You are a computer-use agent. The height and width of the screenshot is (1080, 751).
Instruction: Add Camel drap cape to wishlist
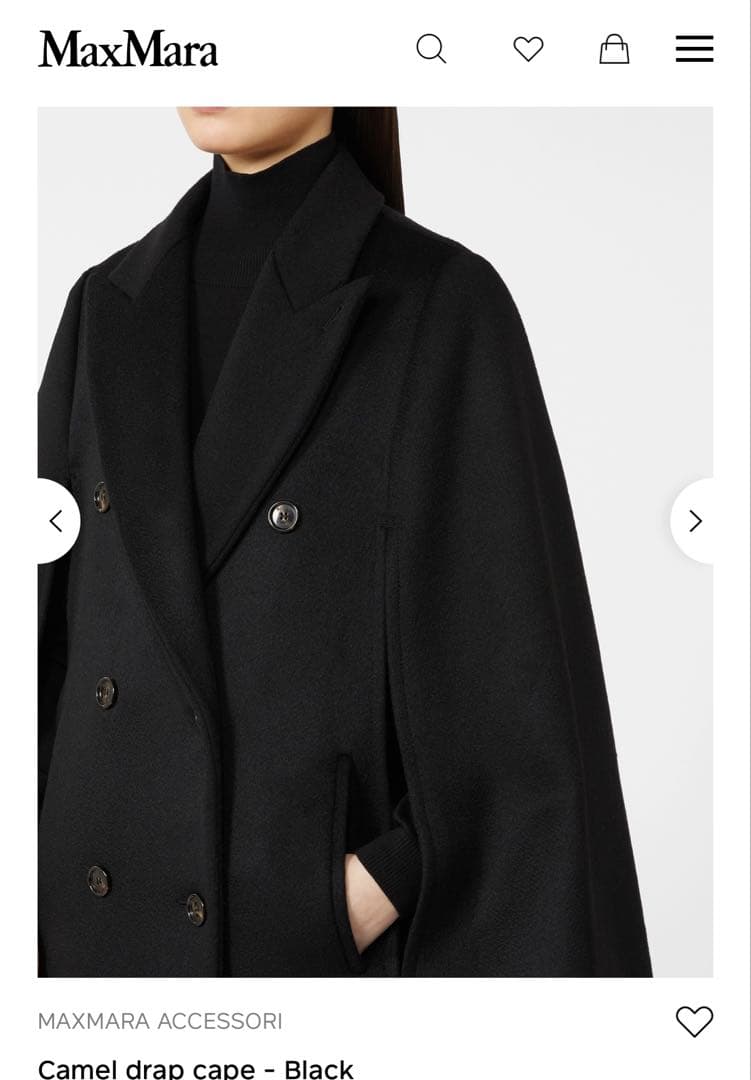click(694, 1021)
